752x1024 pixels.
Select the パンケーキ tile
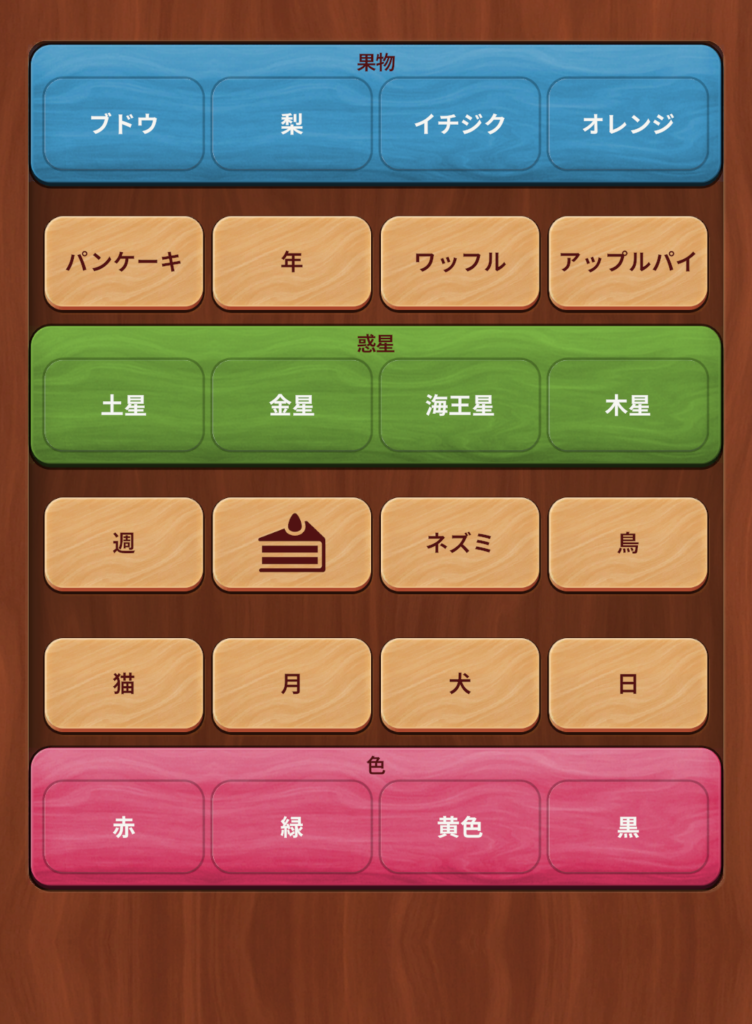tap(124, 262)
